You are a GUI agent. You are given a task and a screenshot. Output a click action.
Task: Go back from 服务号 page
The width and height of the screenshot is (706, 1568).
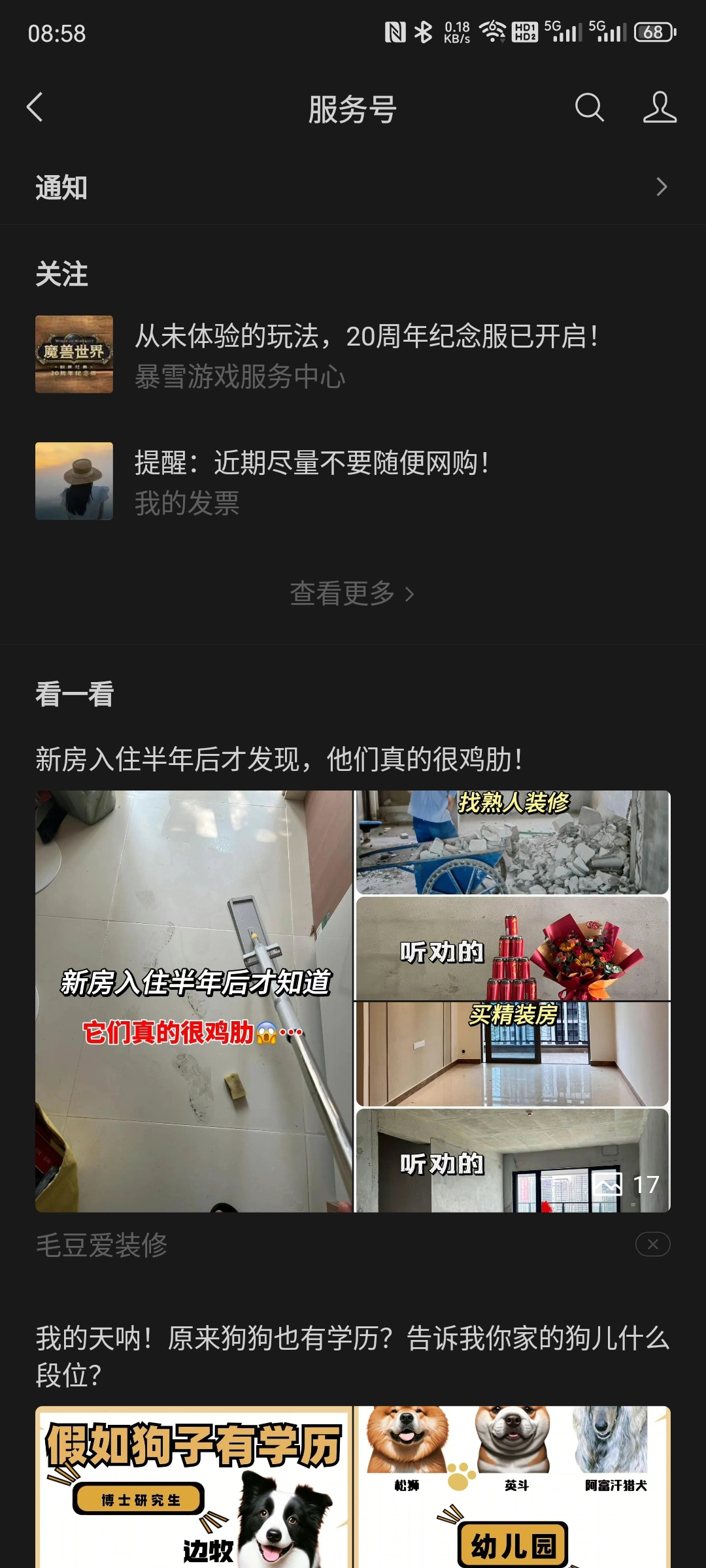click(x=35, y=108)
